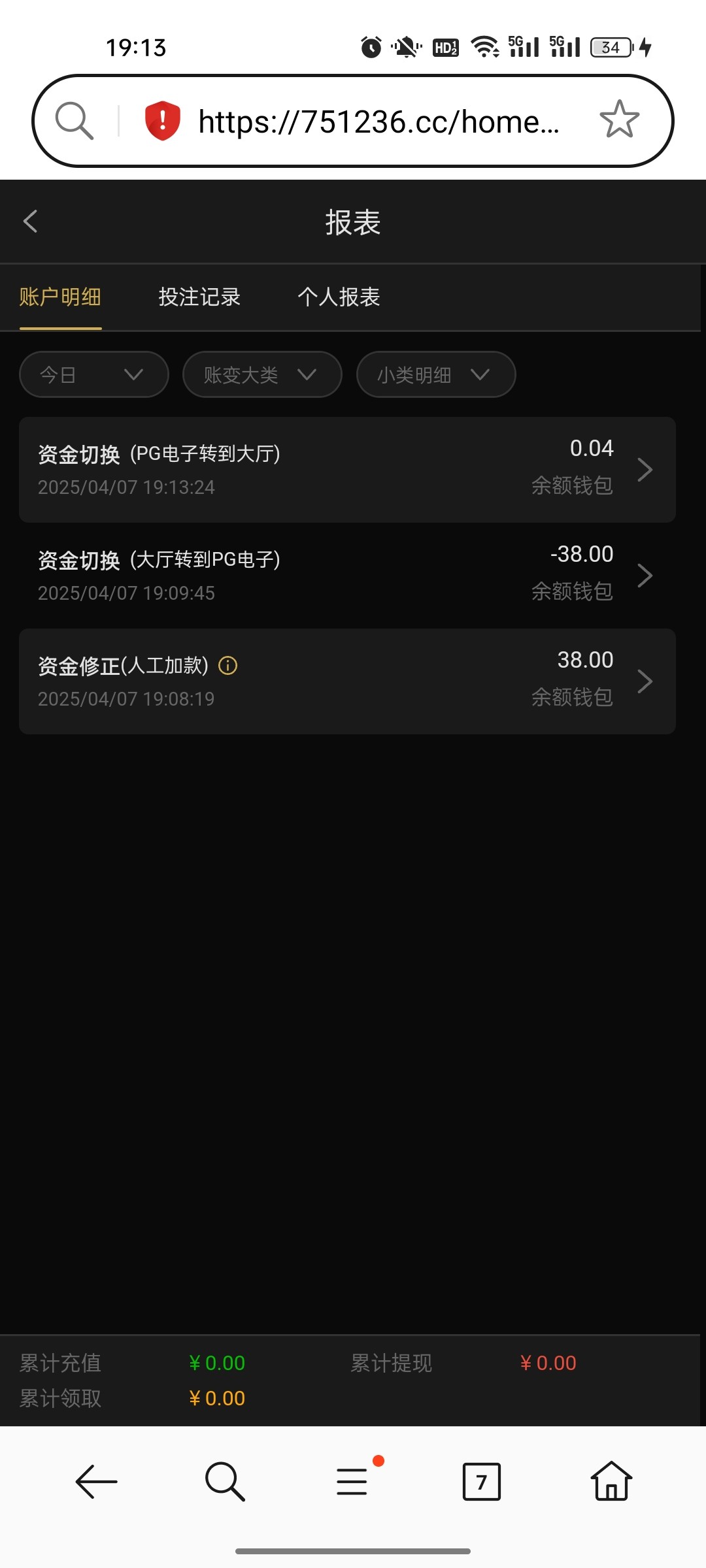Tap the search icon in the address bar
This screenshot has height=1568, width=706.
[75, 121]
